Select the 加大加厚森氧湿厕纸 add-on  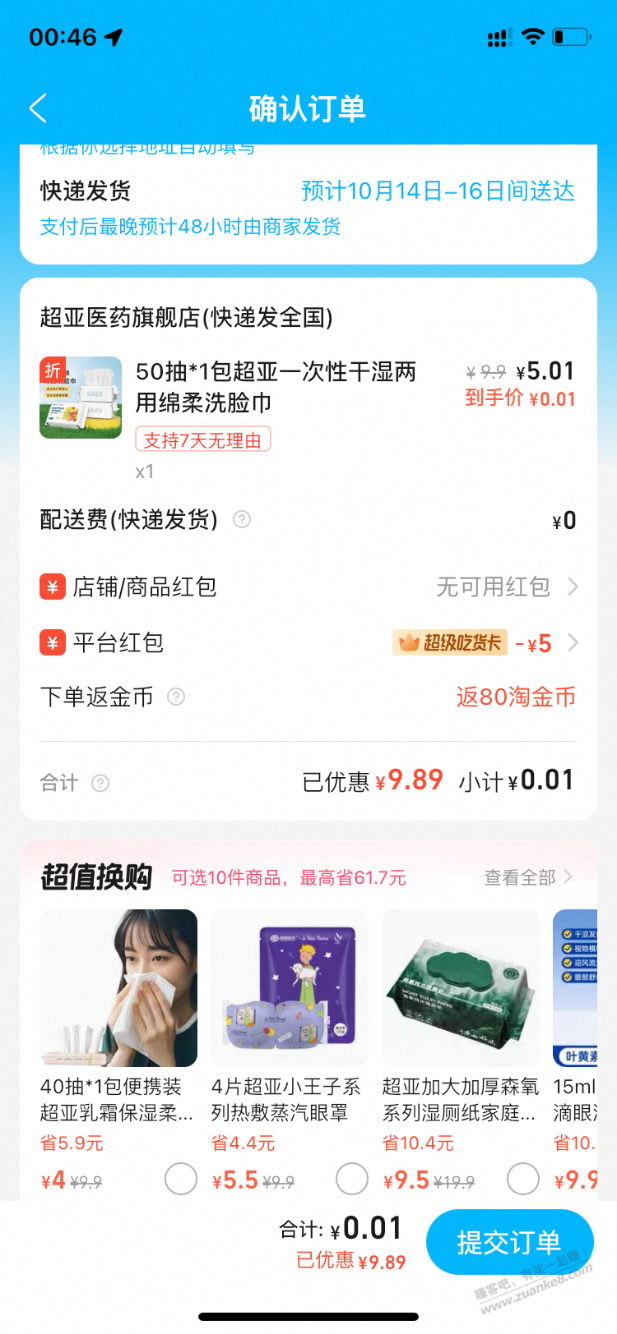[523, 1179]
